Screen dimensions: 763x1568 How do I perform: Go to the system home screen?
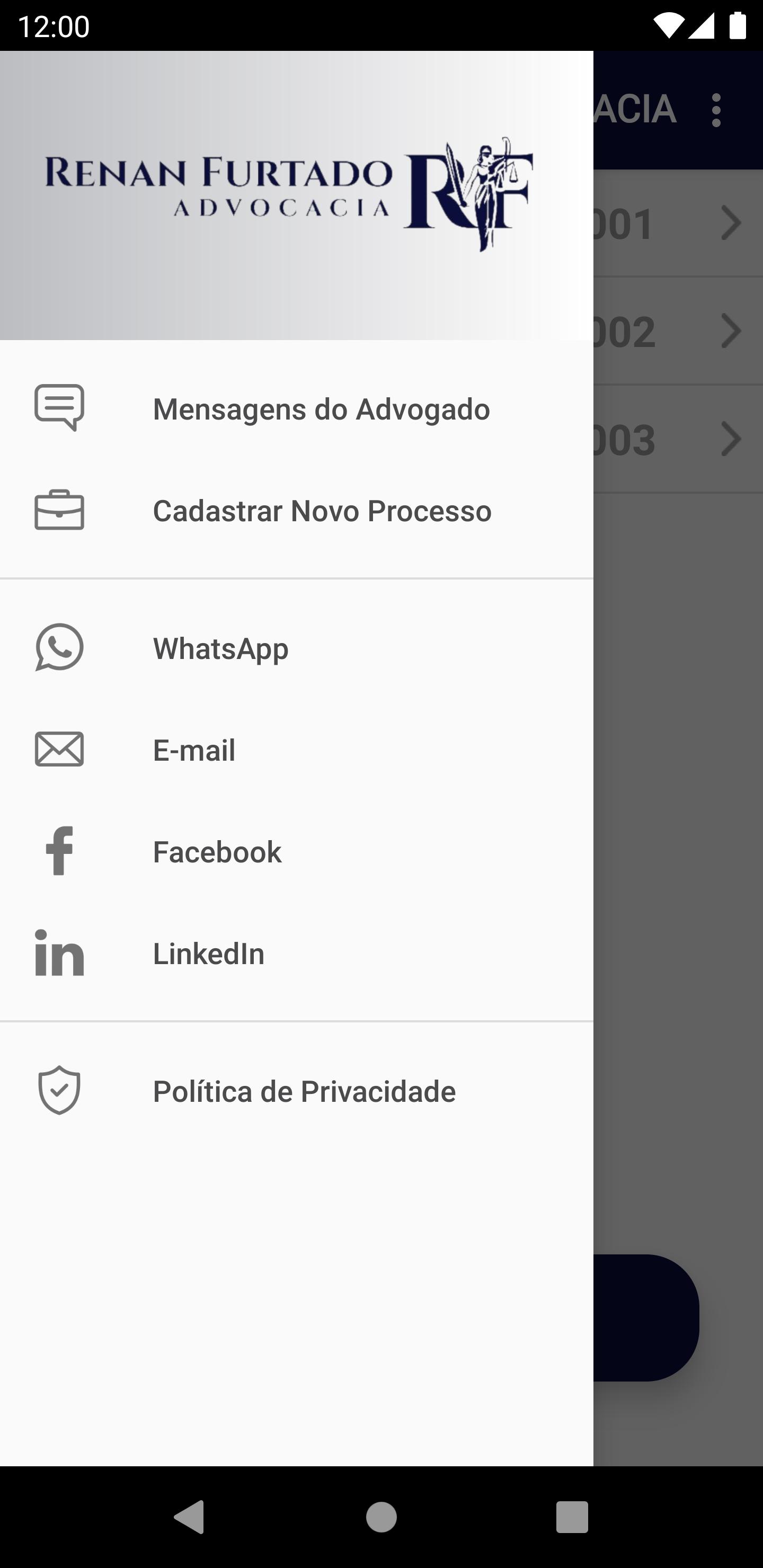(x=381, y=1516)
